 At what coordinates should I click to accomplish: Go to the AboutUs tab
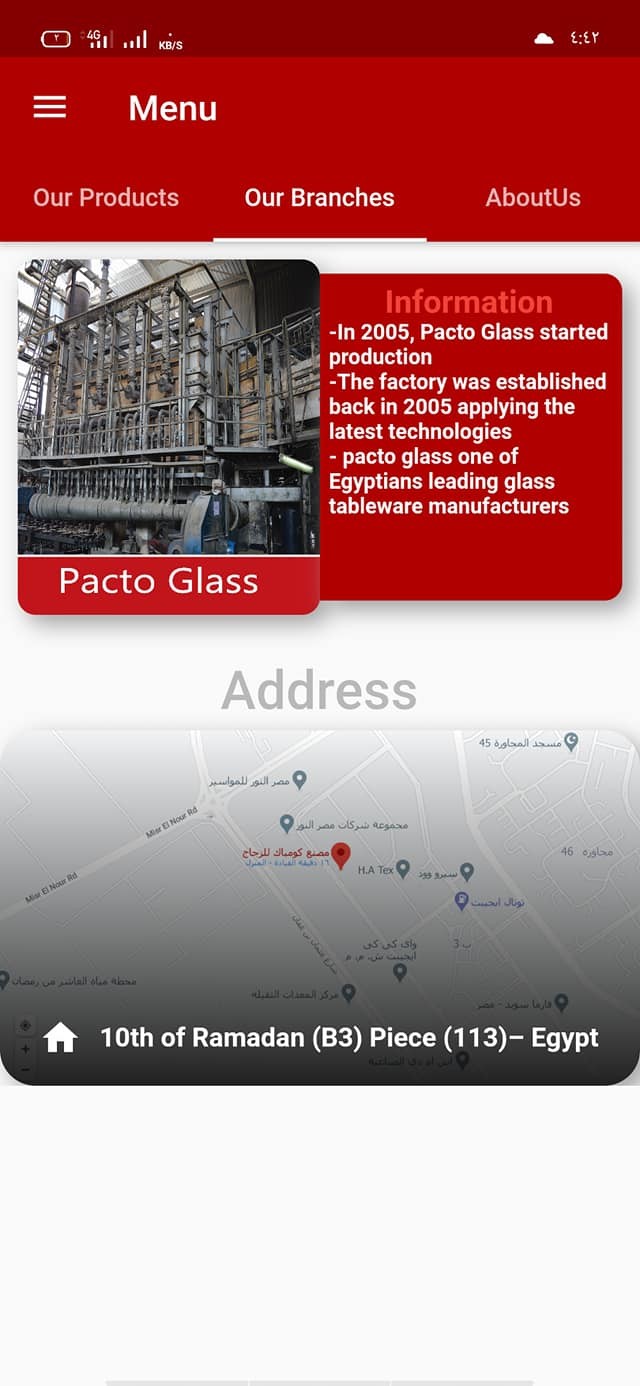click(533, 197)
